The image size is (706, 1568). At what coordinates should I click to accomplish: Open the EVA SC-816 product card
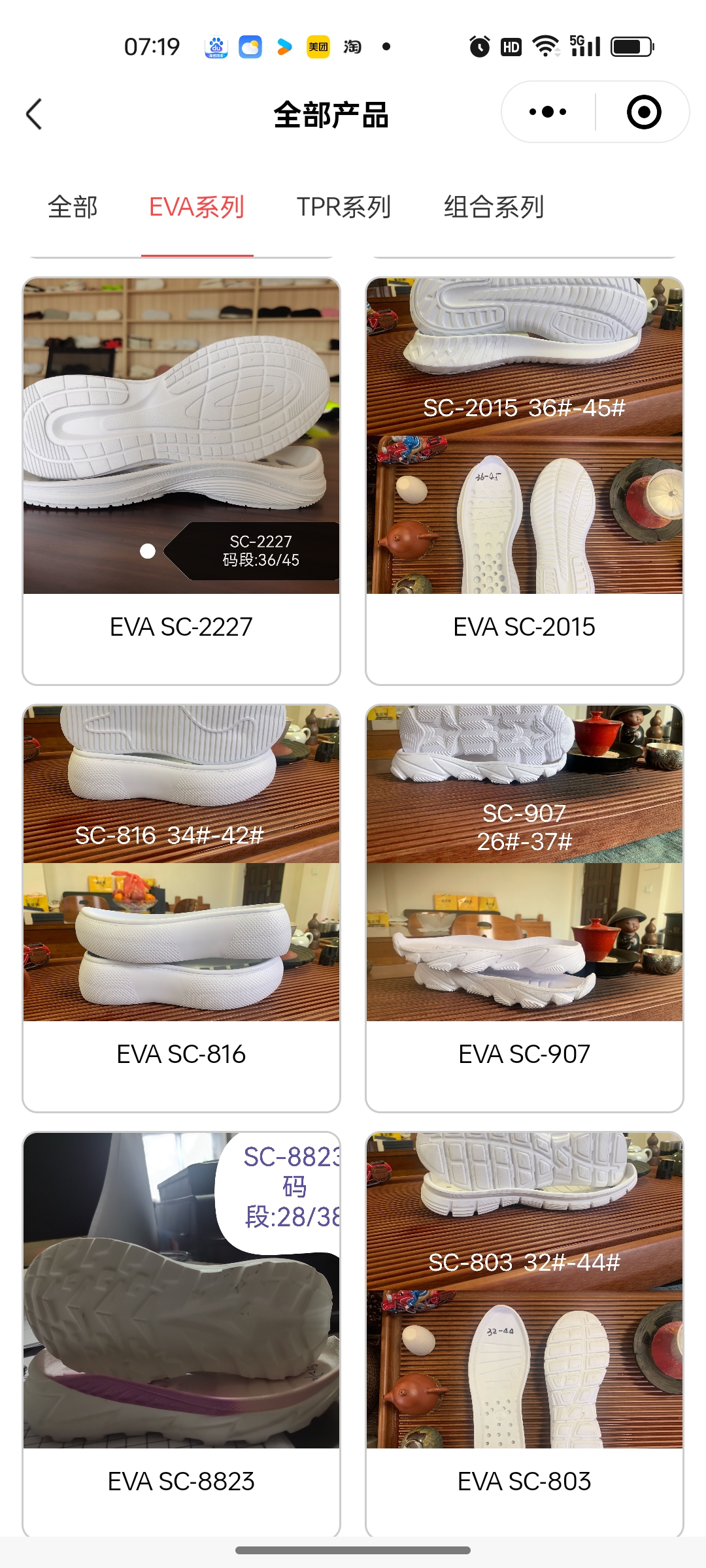tap(182, 907)
